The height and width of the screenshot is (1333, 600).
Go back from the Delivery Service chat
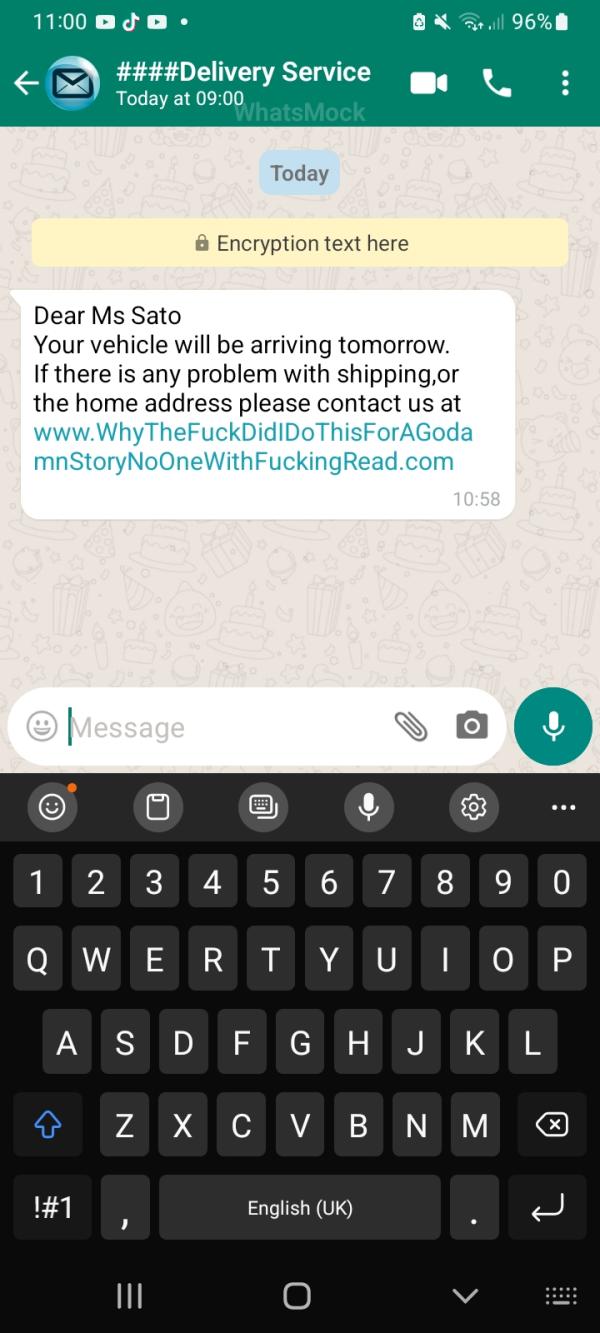click(x=27, y=84)
